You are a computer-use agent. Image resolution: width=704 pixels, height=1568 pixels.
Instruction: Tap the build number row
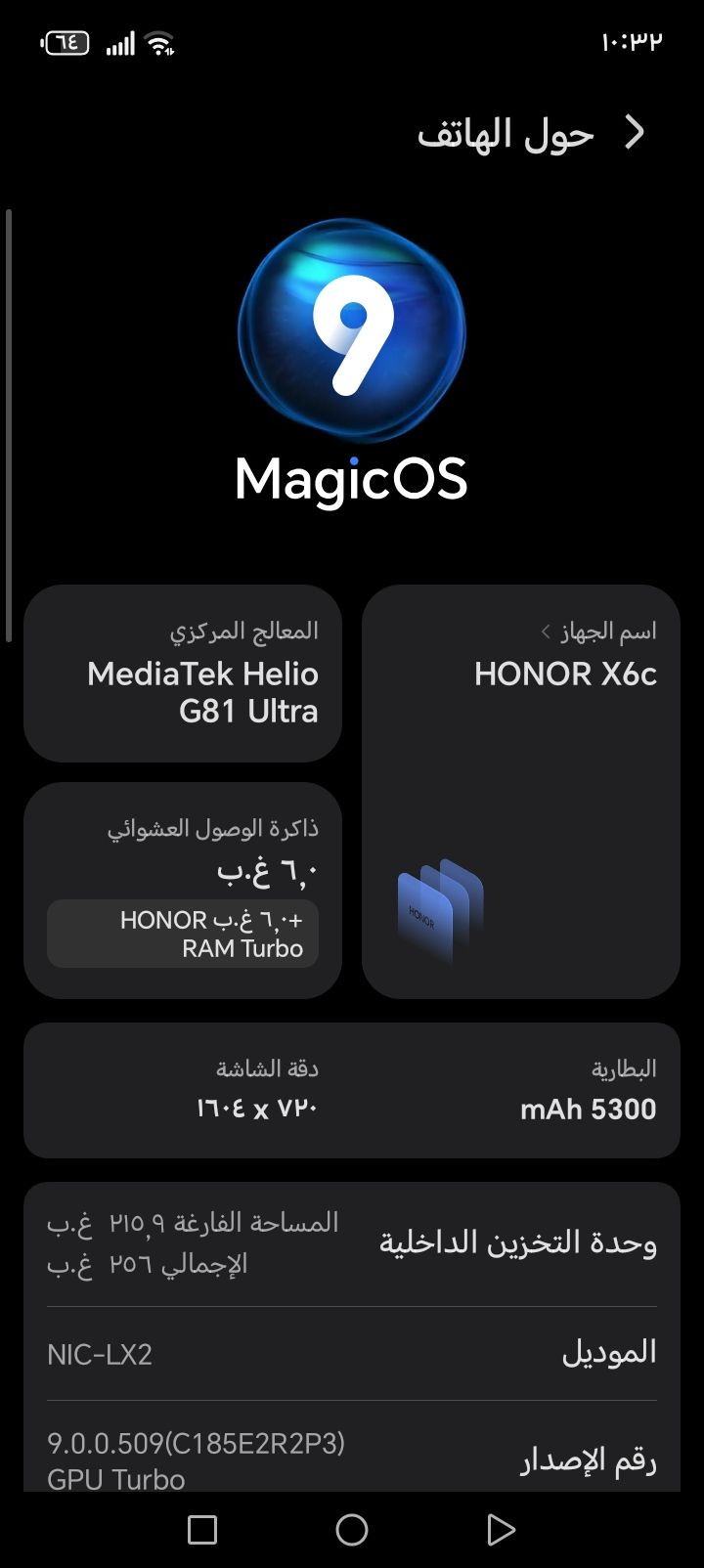[x=352, y=1459]
